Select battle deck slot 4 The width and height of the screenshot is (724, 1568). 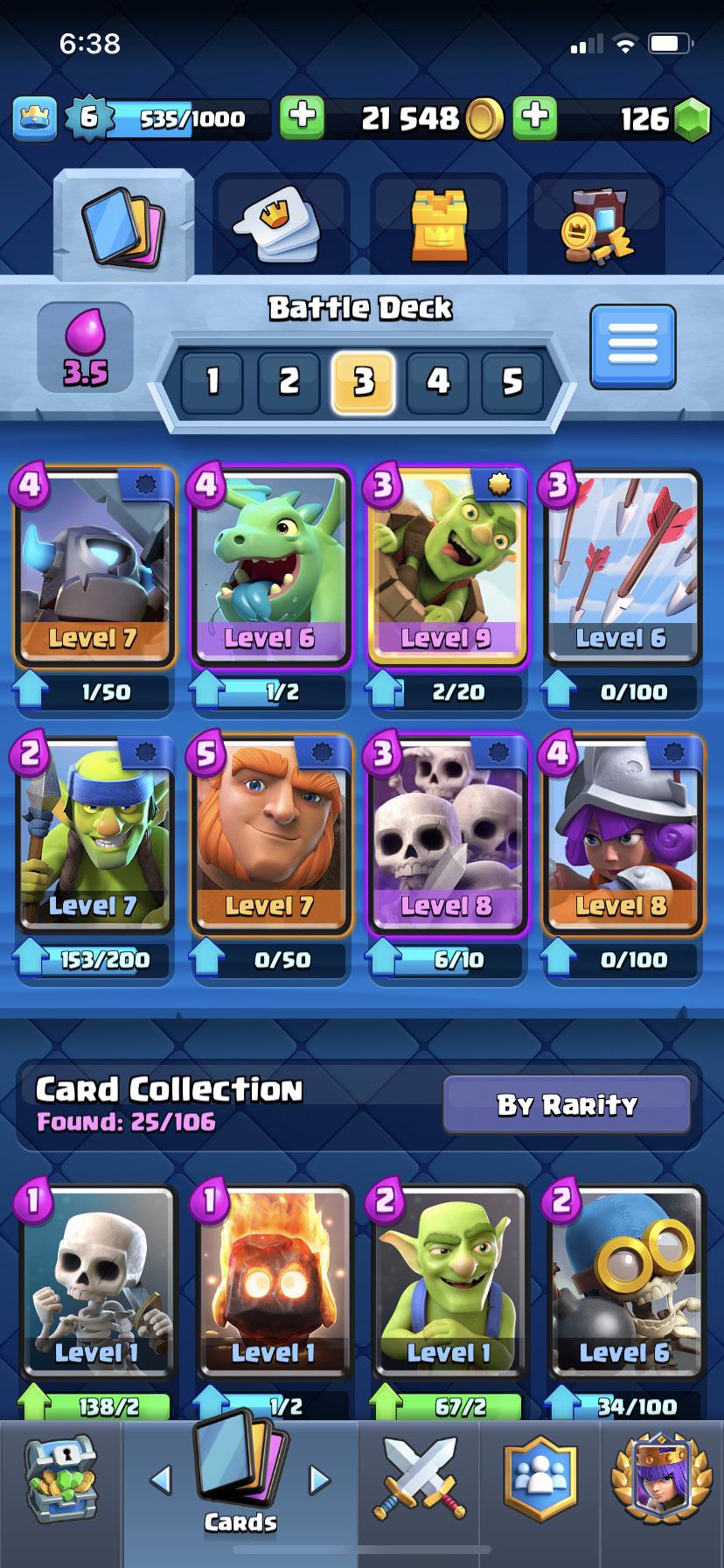pos(438,381)
